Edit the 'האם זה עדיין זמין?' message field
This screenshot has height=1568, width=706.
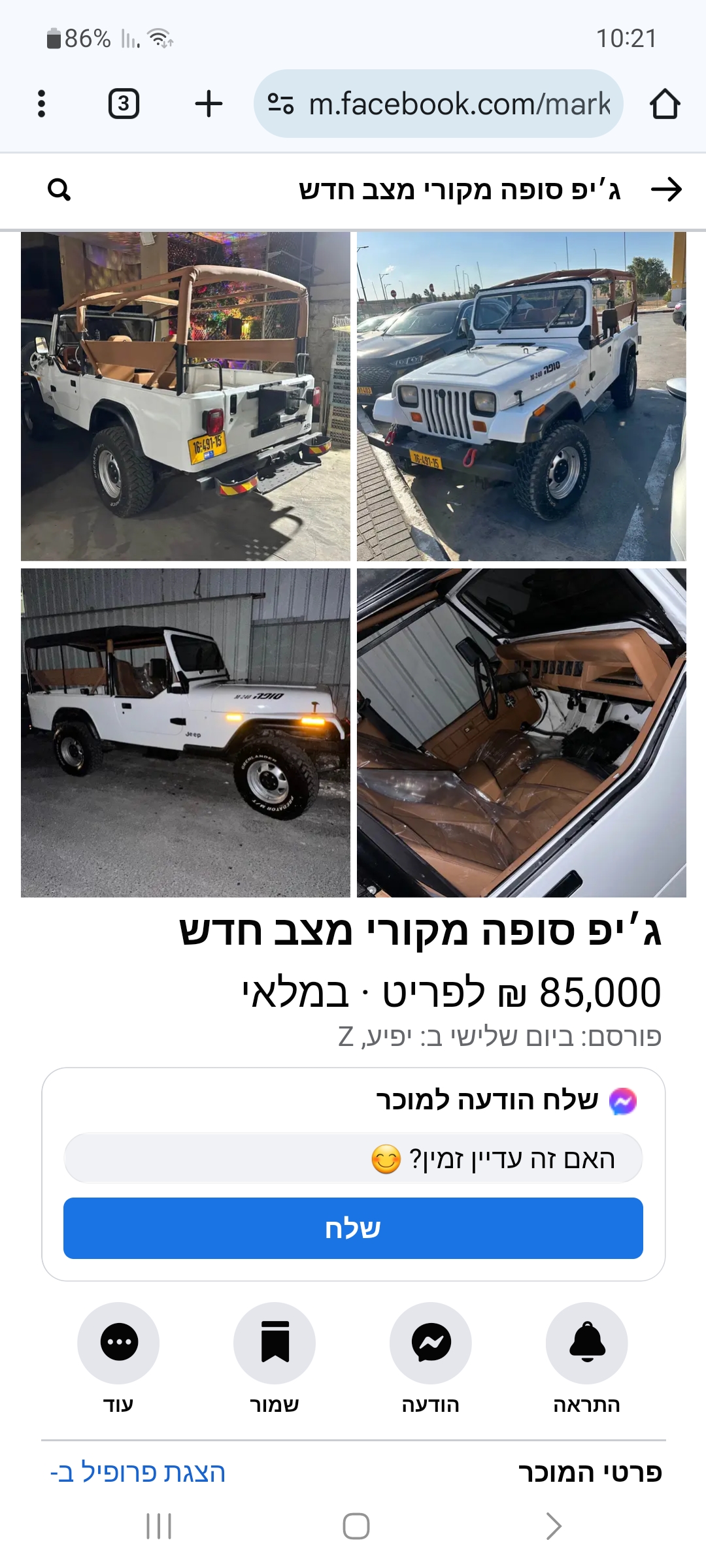(353, 1158)
